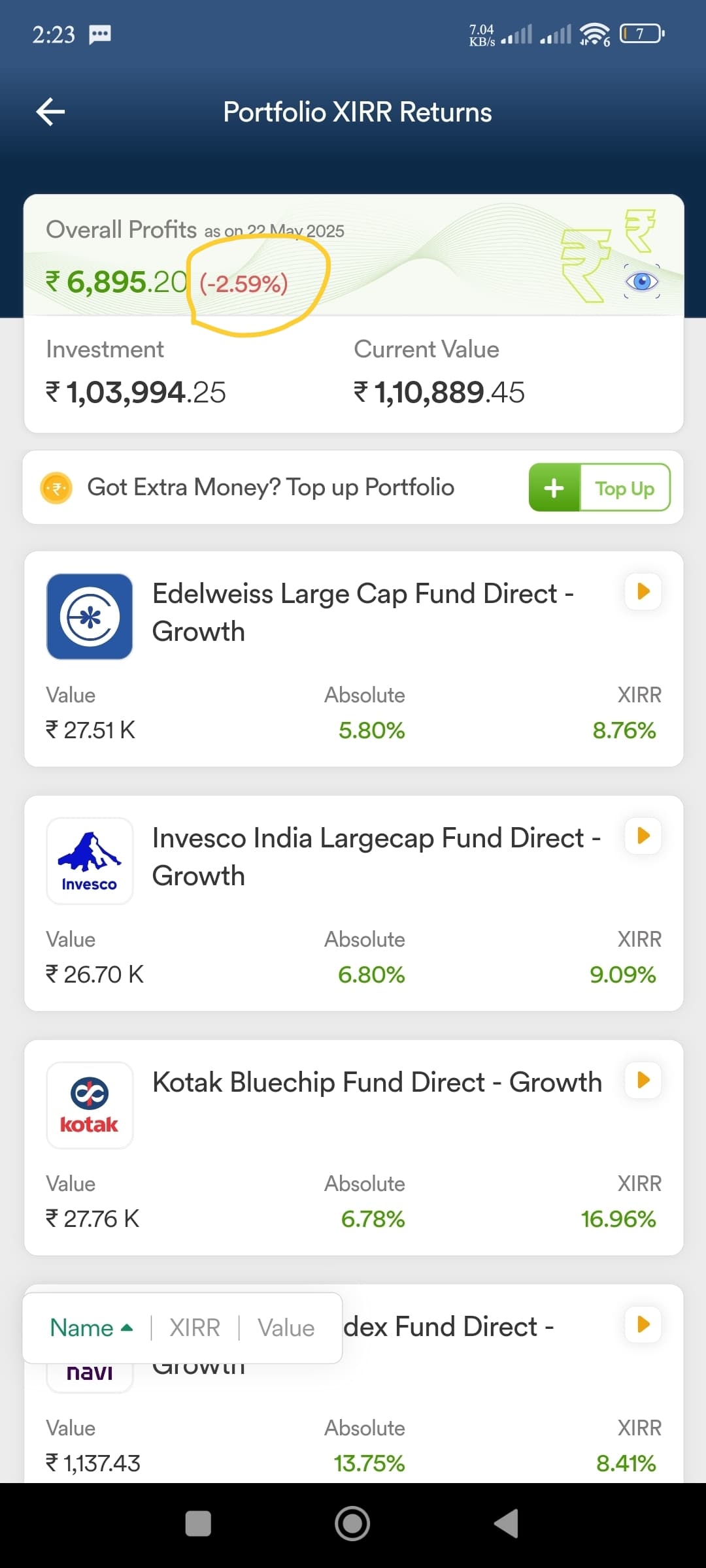Toggle the eye icon to hide profits

coord(642,282)
